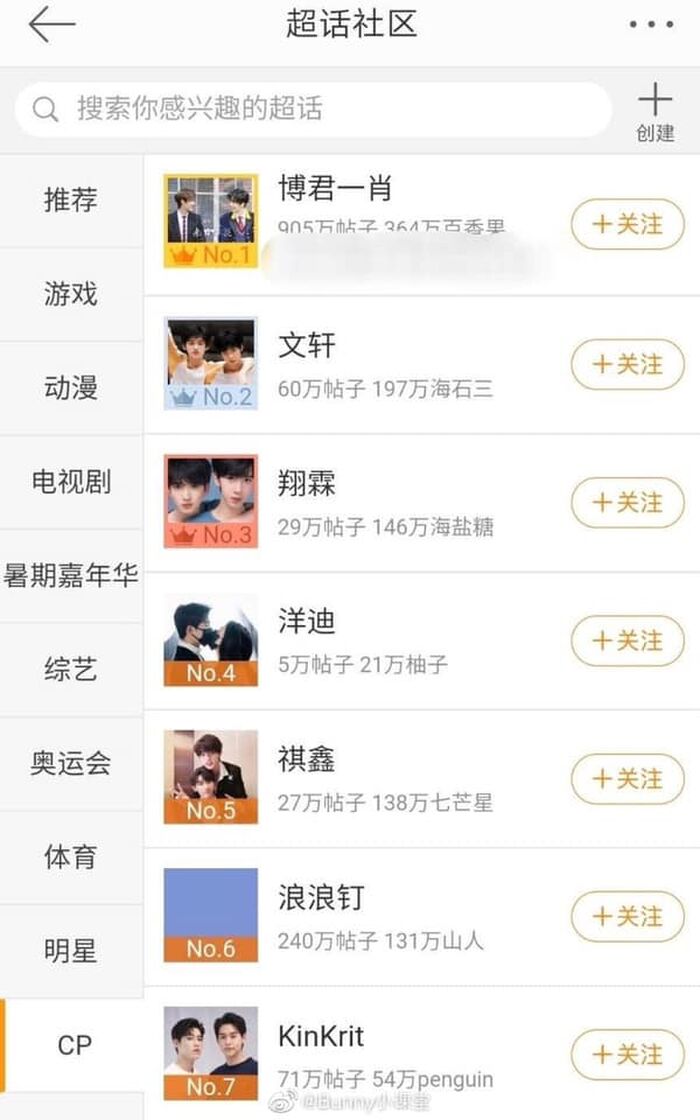Open the 暑期嘉年华 category
700x1120 pixels.
[x=71, y=576]
